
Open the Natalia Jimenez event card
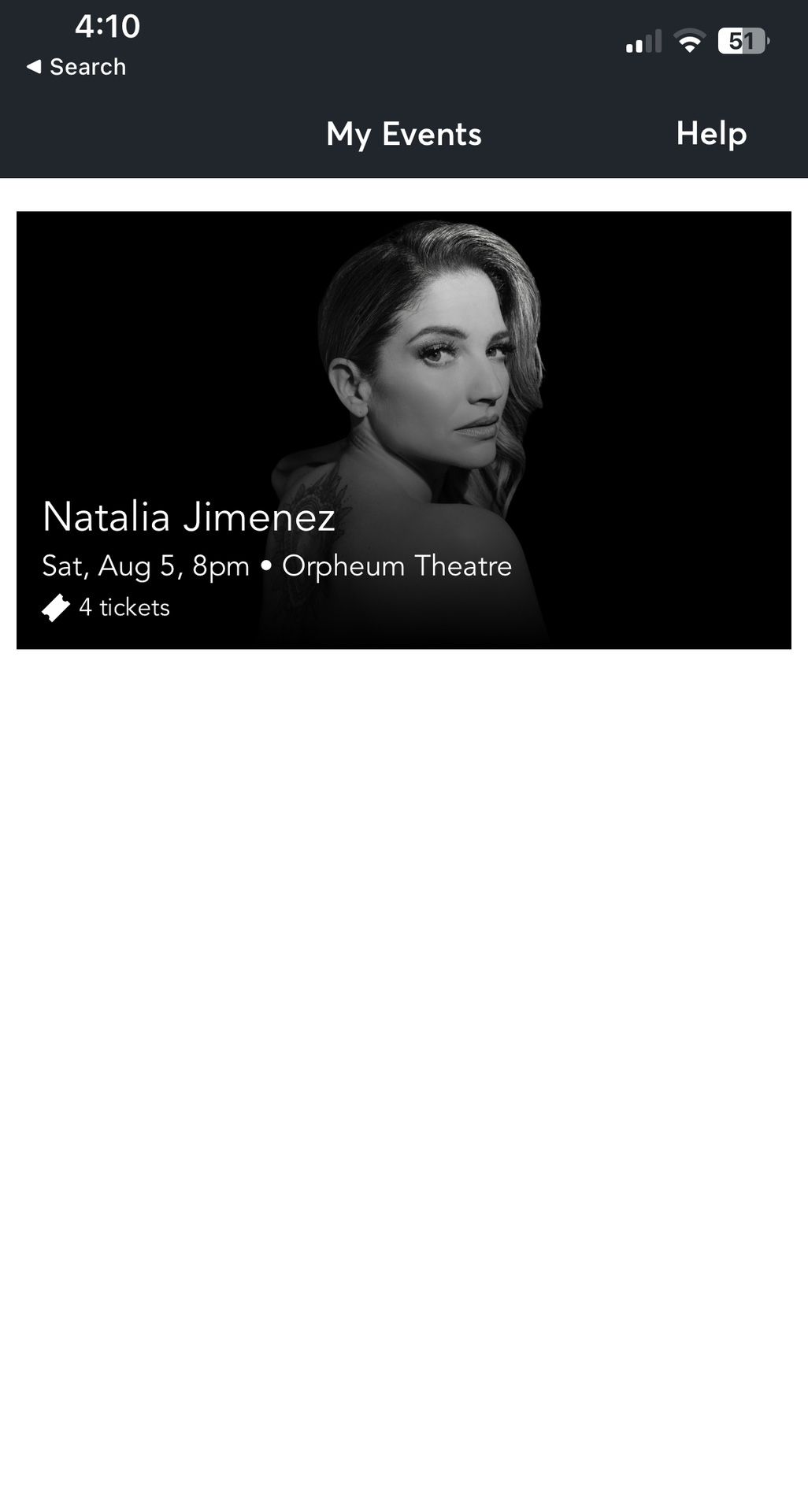pyautogui.click(x=404, y=430)
